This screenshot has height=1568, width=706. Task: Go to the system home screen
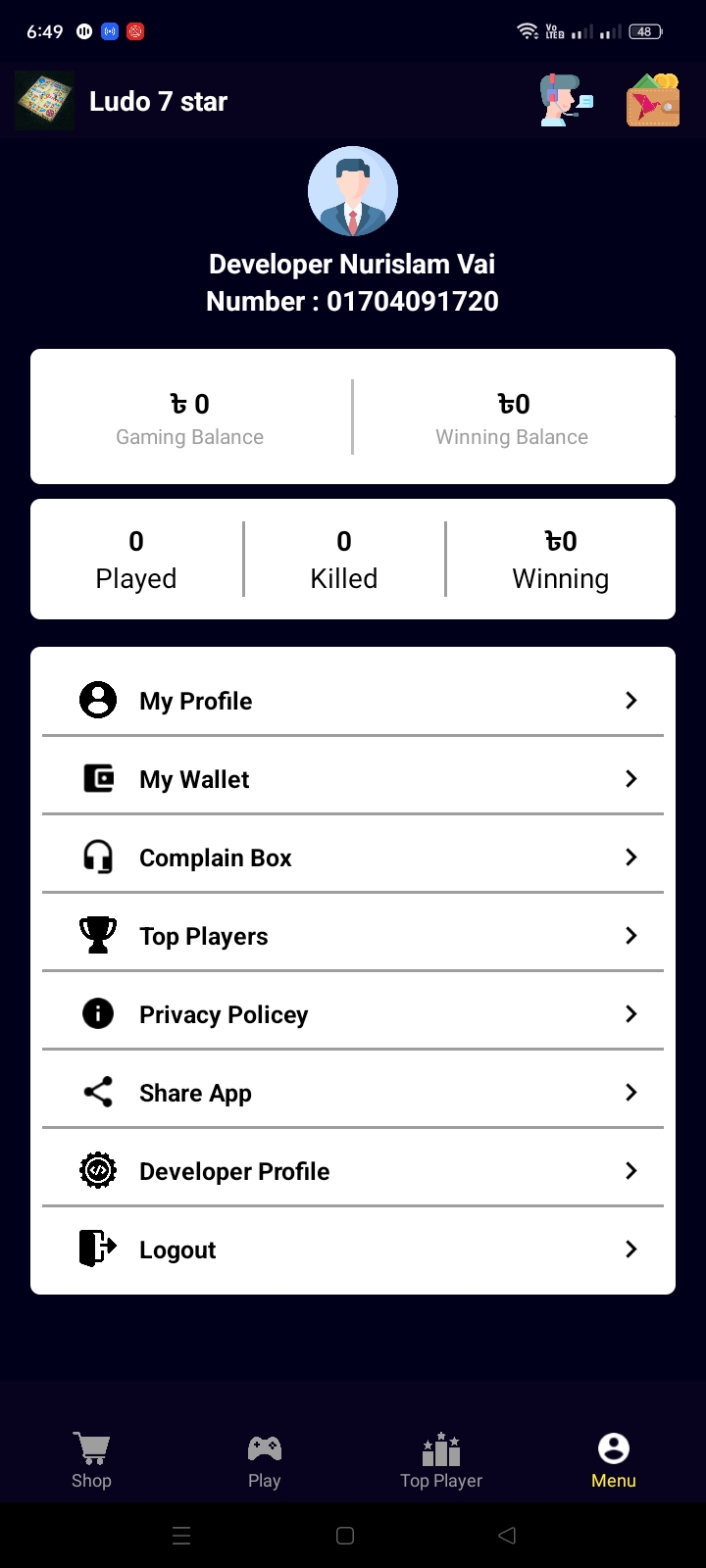coord(345,1536)
